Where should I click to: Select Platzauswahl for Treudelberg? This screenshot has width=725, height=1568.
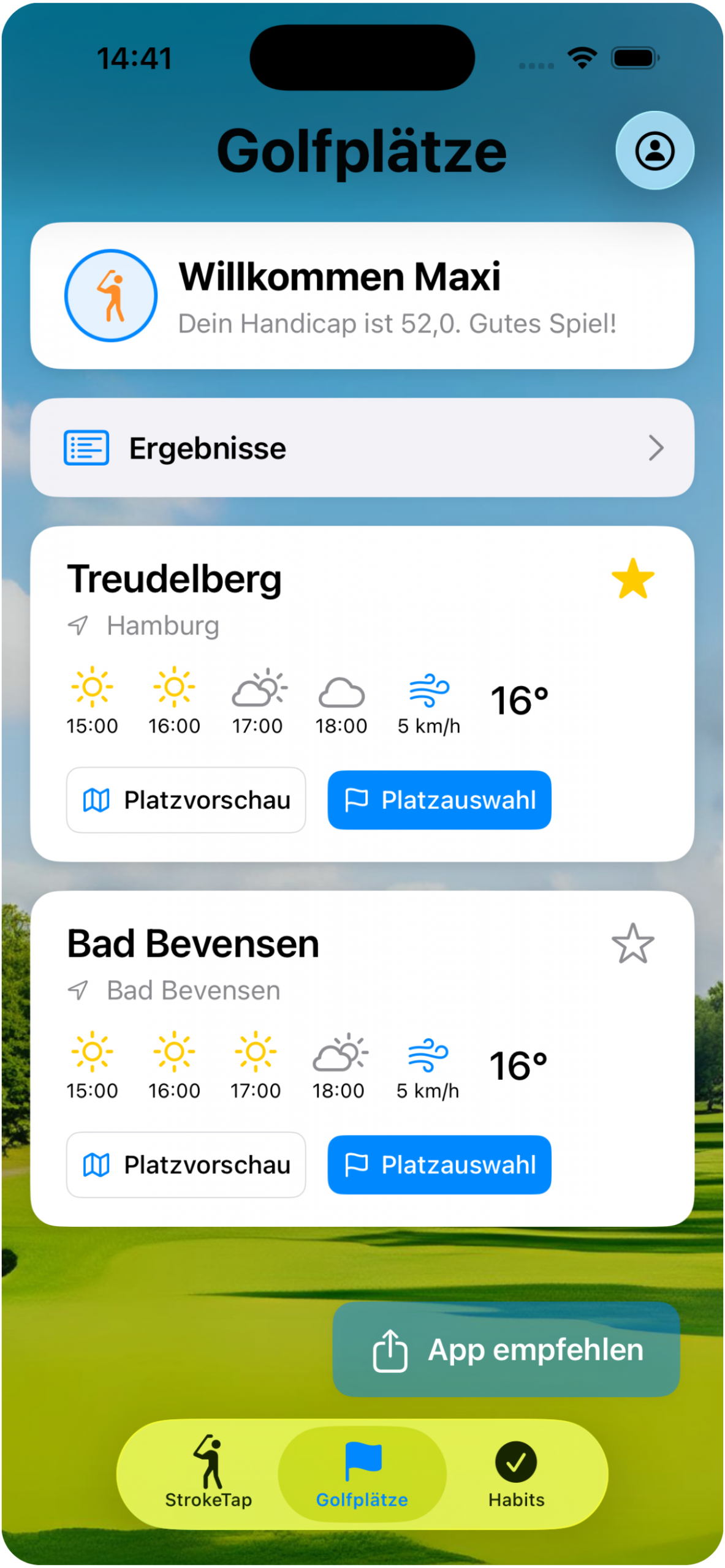[439, 800]
